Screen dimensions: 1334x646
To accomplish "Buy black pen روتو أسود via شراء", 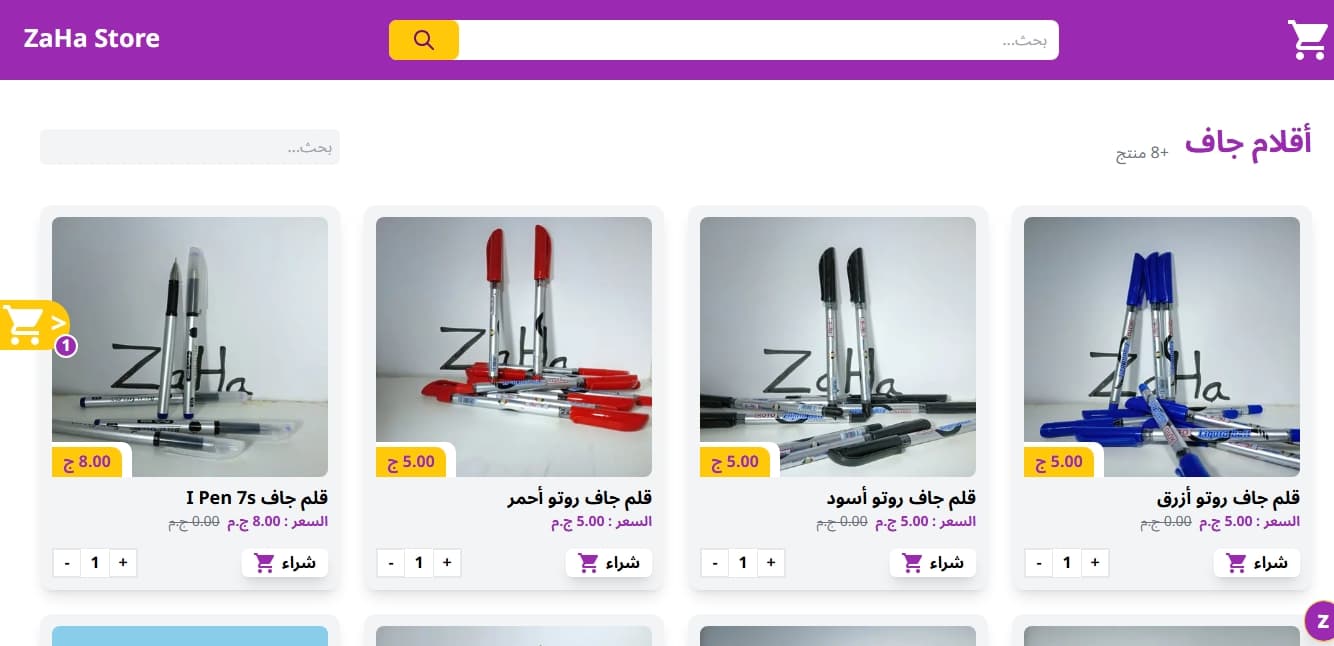I will pos(933,563).
